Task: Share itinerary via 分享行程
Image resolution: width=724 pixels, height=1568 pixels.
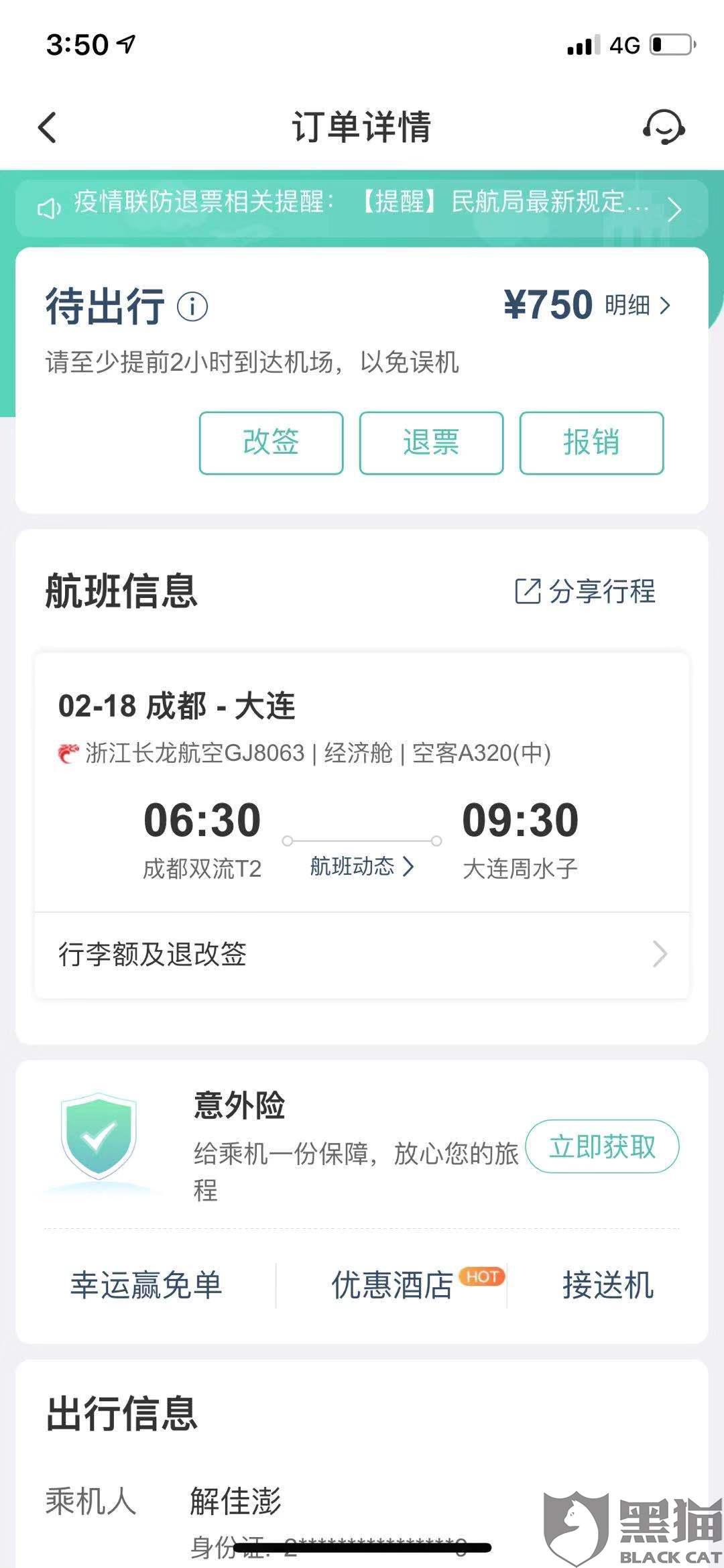Action: pos(585,591)
